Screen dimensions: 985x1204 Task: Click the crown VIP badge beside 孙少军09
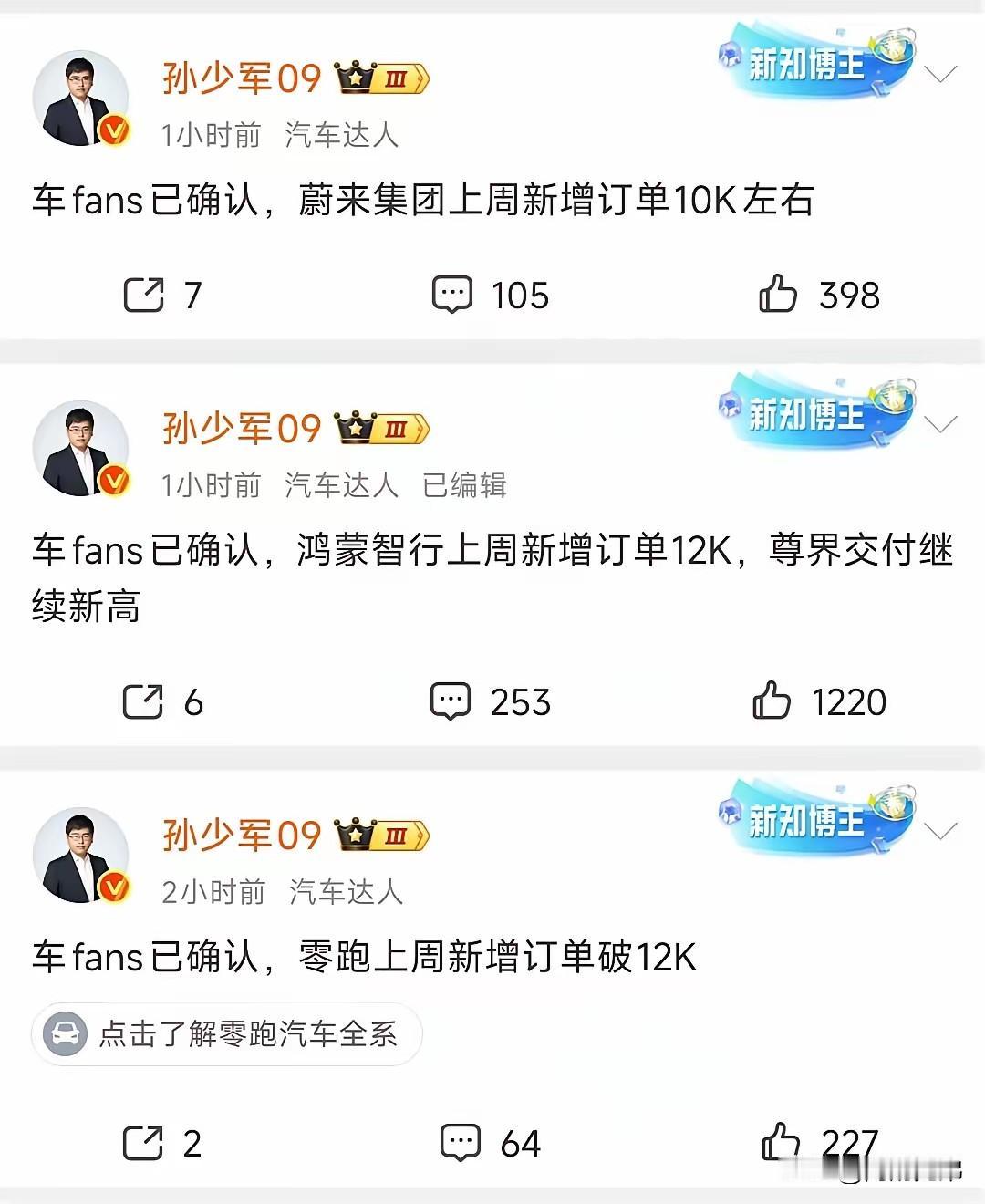click(x=376, y=78)
